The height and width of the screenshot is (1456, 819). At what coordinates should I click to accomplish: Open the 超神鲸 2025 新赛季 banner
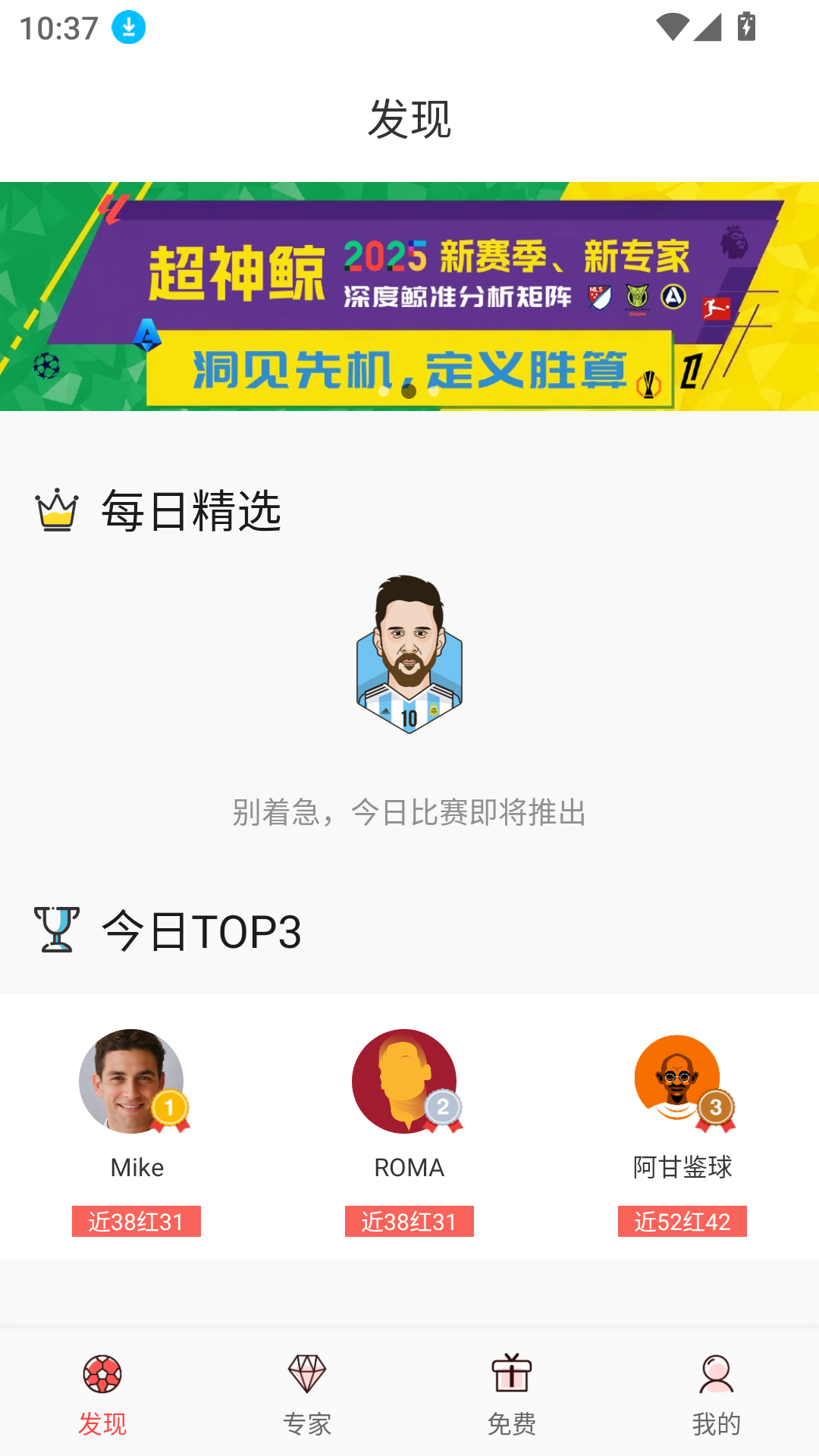(x=409, y=296)
